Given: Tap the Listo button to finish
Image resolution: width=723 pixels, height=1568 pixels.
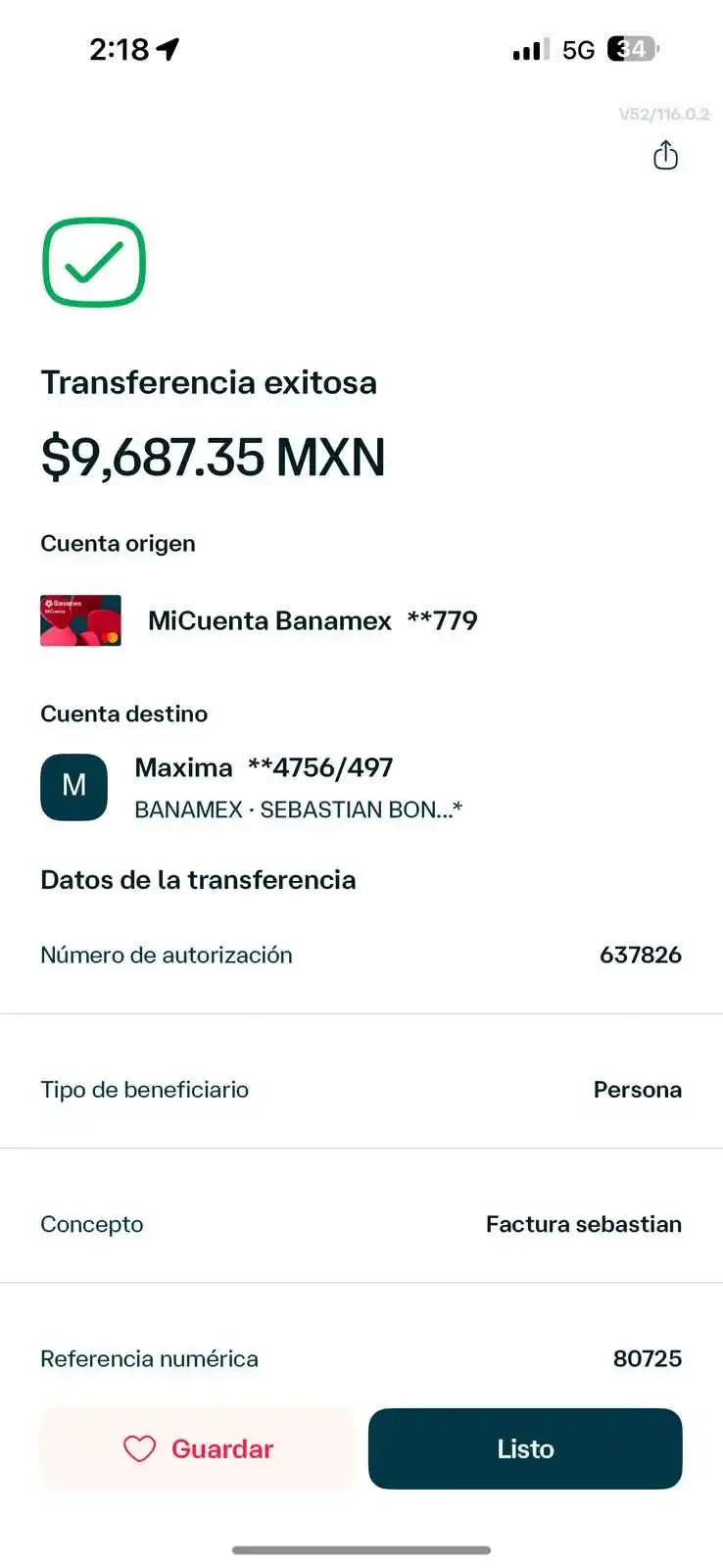Looking at the screenshot, I should [x=525, y=1448].
